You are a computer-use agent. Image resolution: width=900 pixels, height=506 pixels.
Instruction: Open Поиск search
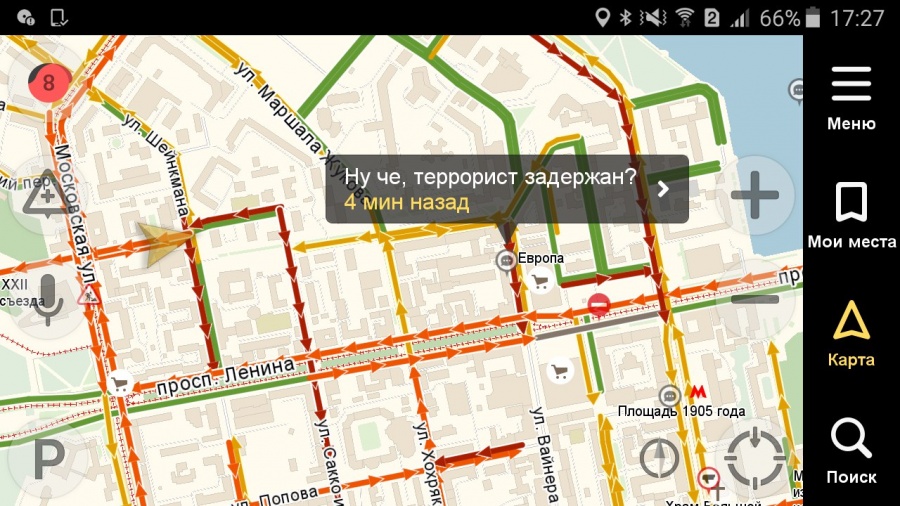coord(851,450)
